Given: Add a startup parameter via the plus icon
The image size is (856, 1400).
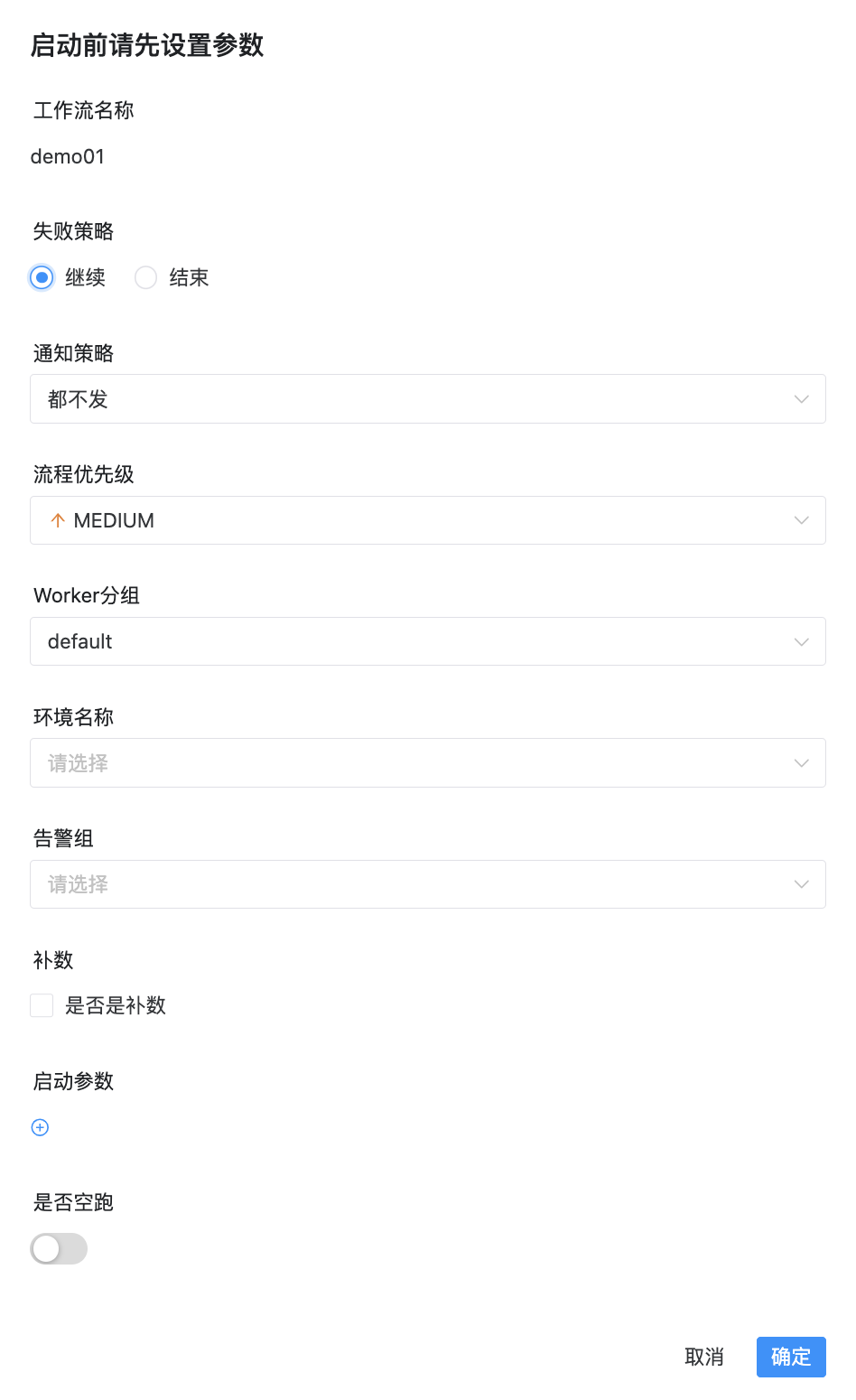Looking at the screenshot, I should 40,1127.
